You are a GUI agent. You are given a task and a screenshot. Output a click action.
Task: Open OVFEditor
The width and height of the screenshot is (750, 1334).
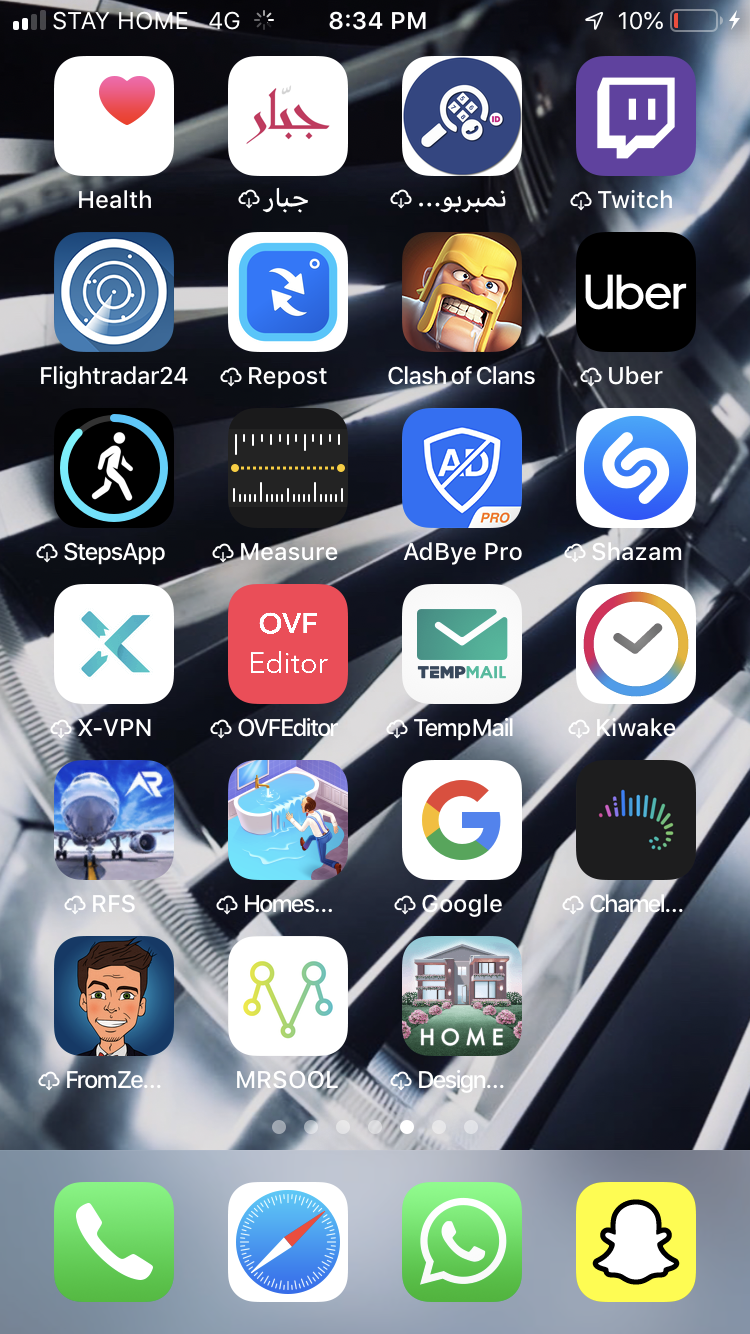[x=288, y=644]
